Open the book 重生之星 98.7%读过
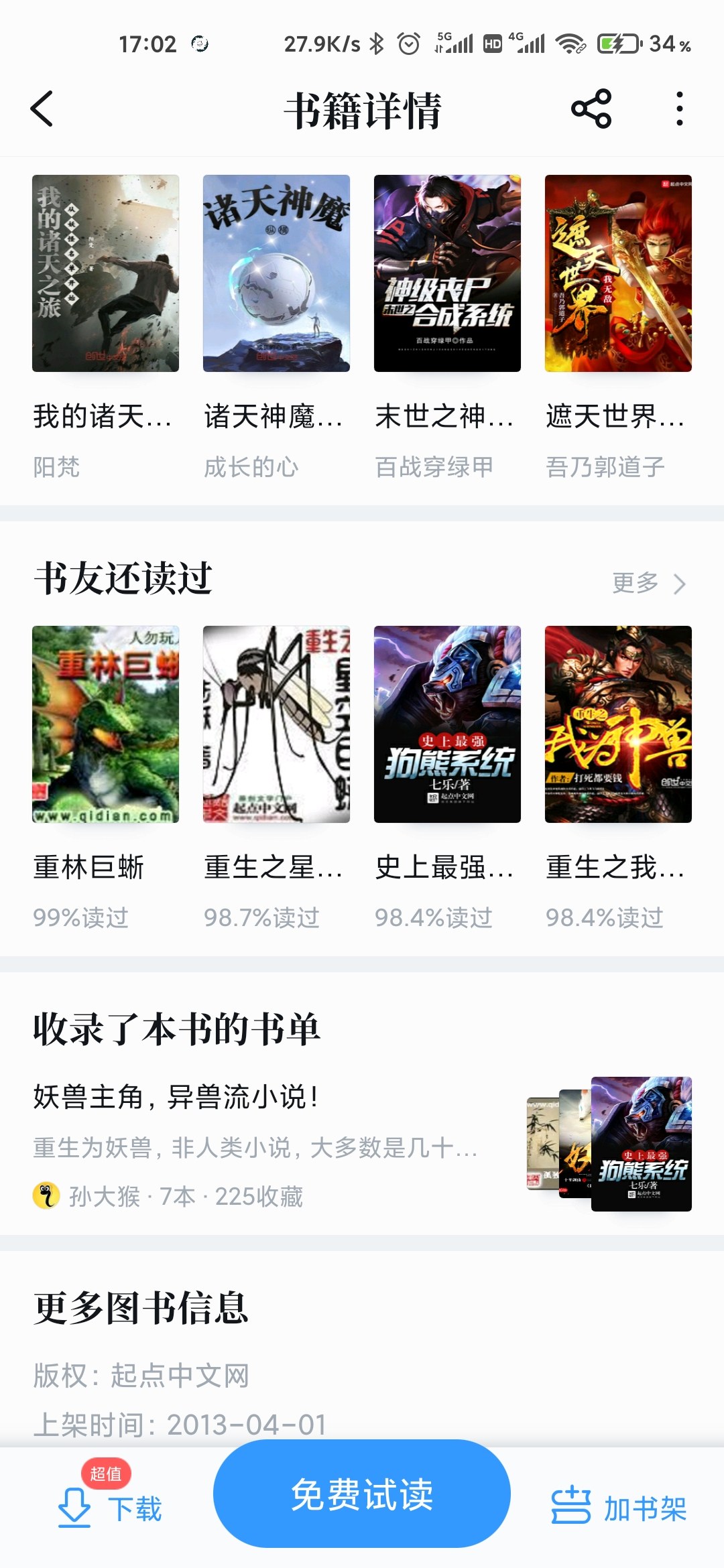Screen dimensions: 724x1568 point(276,724)
